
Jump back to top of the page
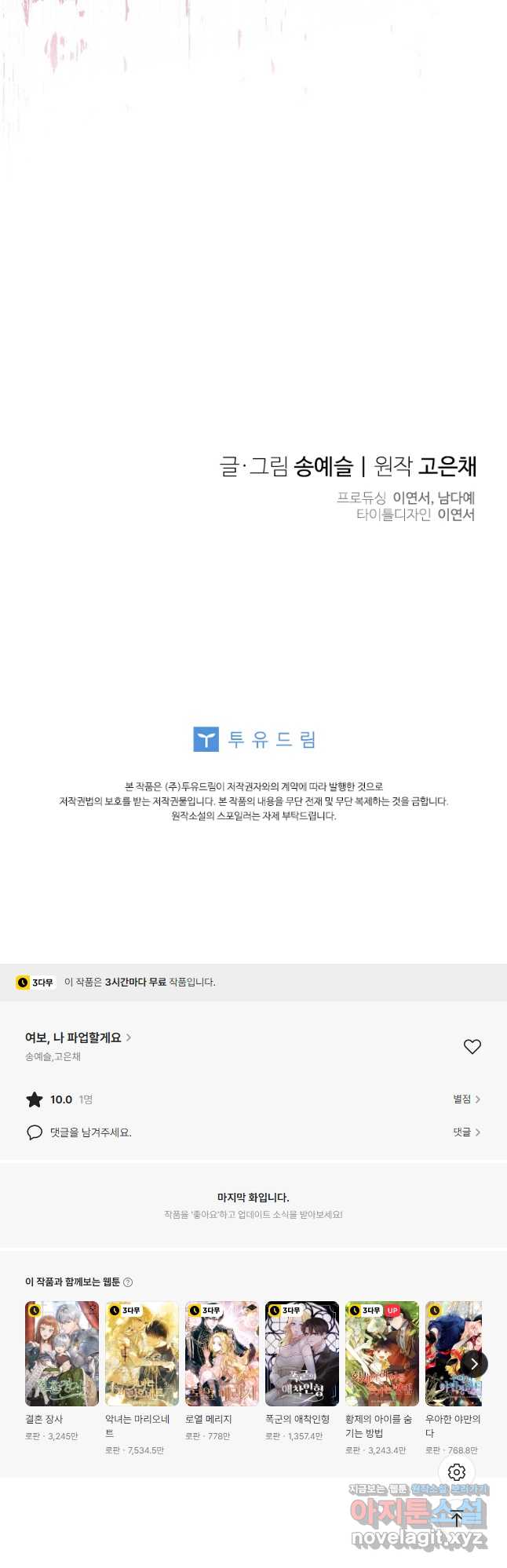click(x=457, y=1519)
